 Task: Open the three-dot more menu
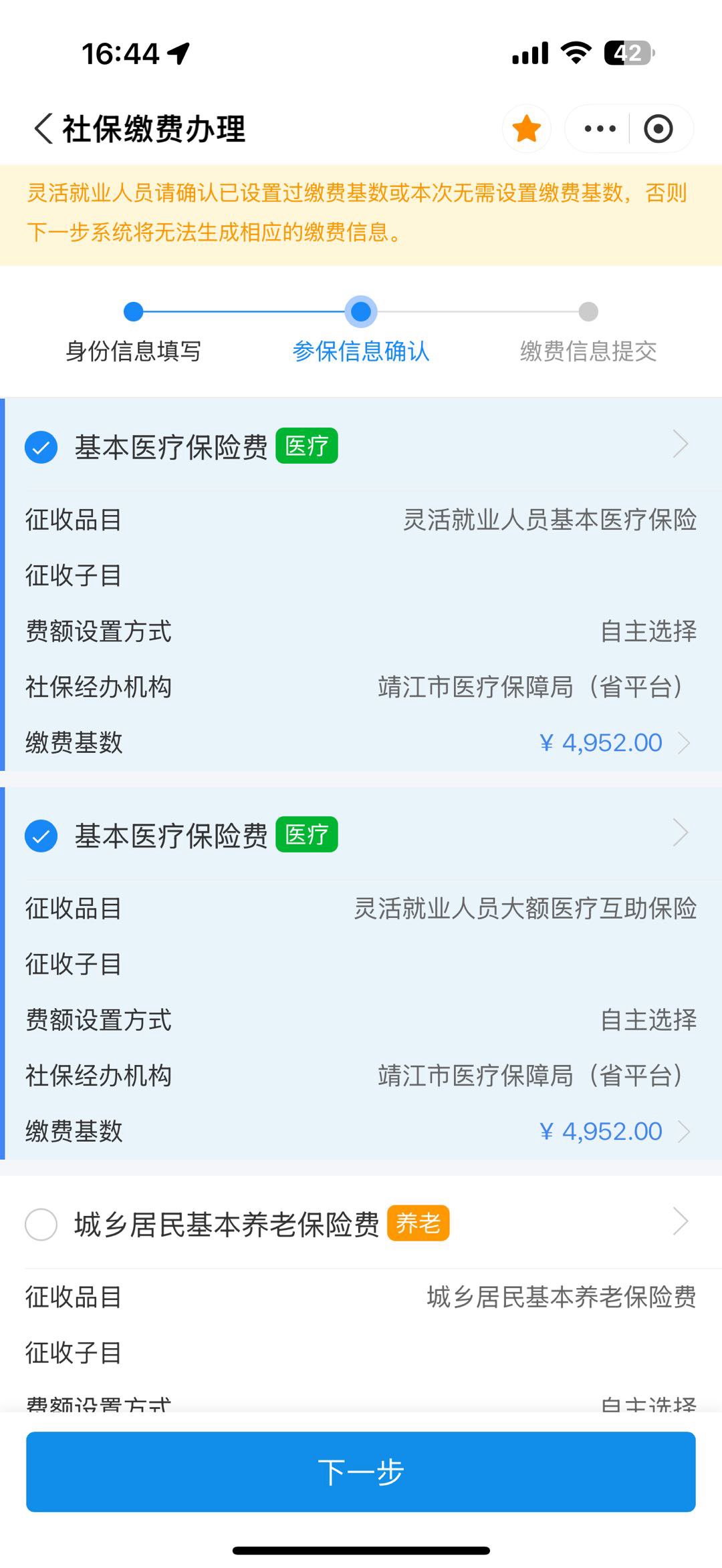pyautogui.click(x=600, y=128)
